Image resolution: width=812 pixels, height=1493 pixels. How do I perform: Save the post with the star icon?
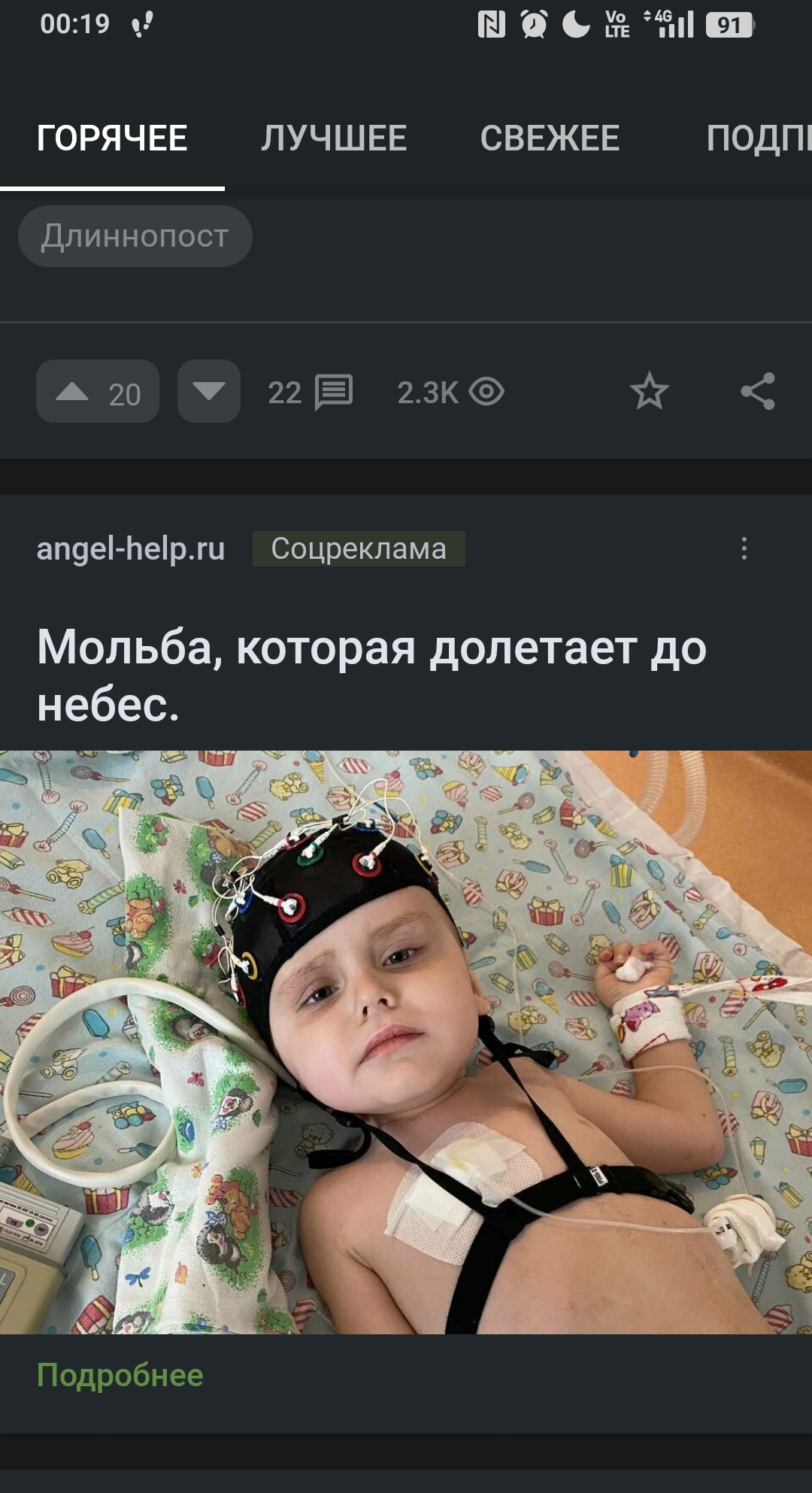649,392
